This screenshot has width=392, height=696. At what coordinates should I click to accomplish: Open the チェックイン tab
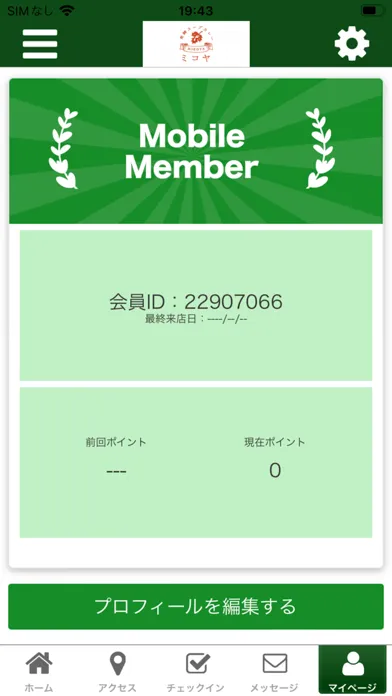pyautogui.click(x=196, y=670)
